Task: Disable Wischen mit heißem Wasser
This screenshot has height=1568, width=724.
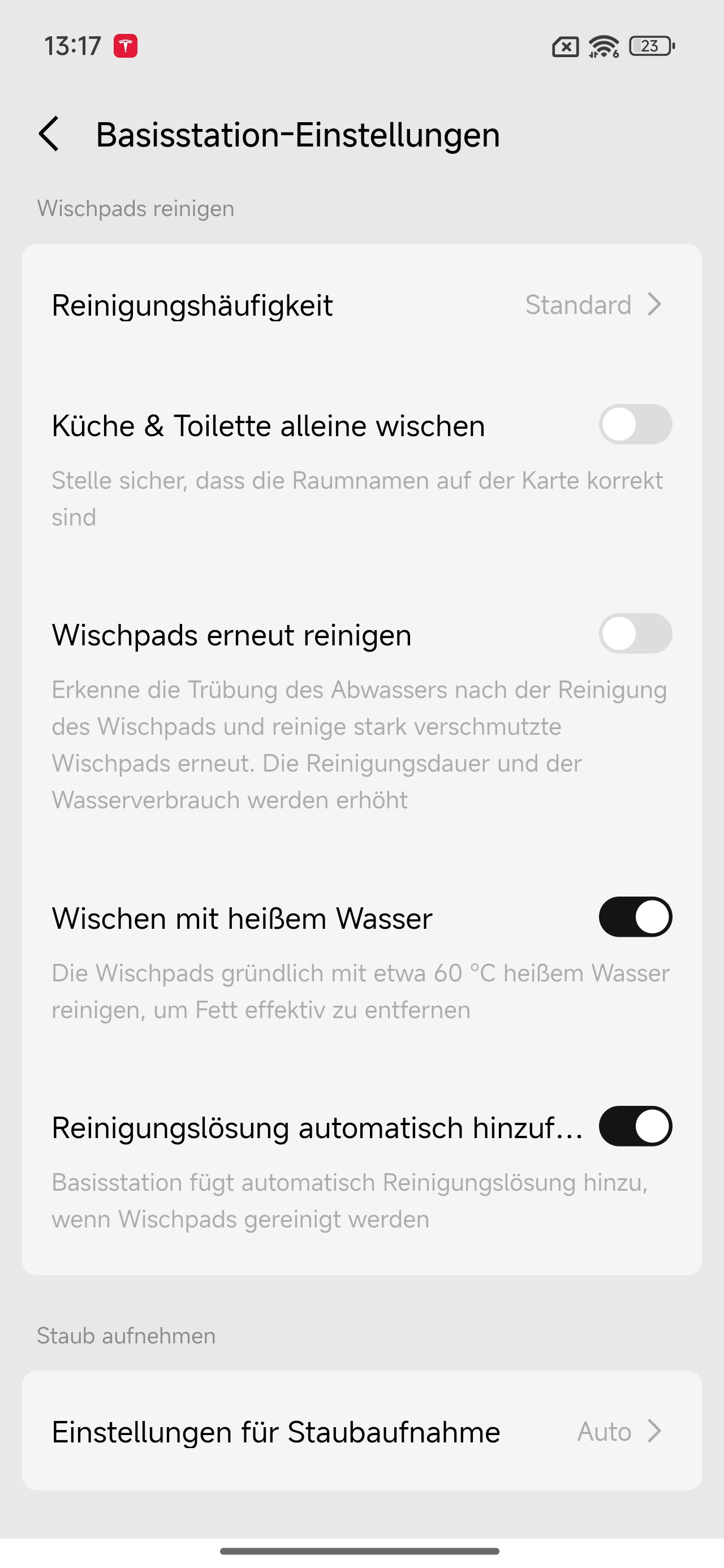Action: pyautogui.click(x=635, y=917)
